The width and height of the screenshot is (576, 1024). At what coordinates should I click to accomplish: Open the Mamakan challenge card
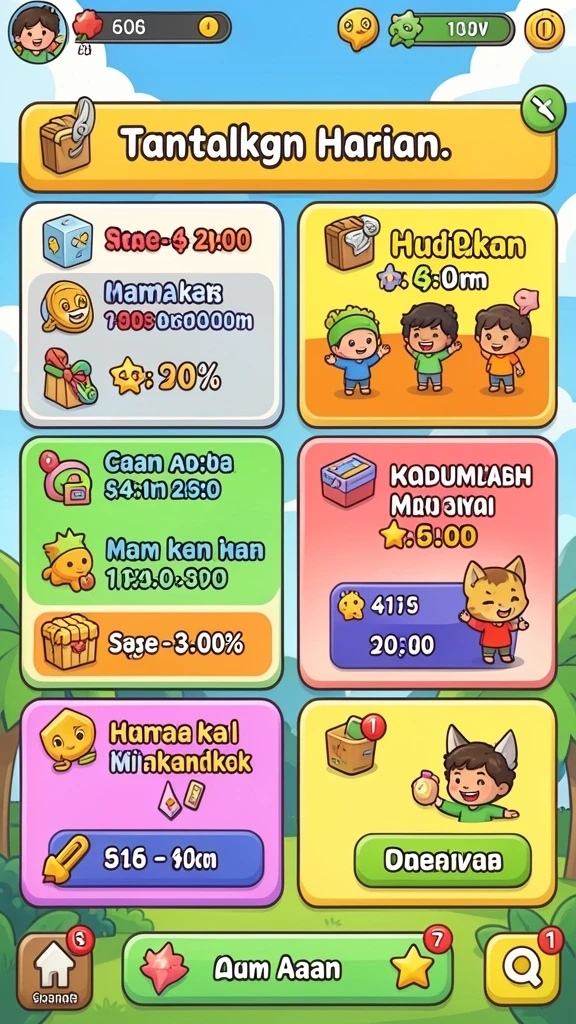click(x=152, y=315)
